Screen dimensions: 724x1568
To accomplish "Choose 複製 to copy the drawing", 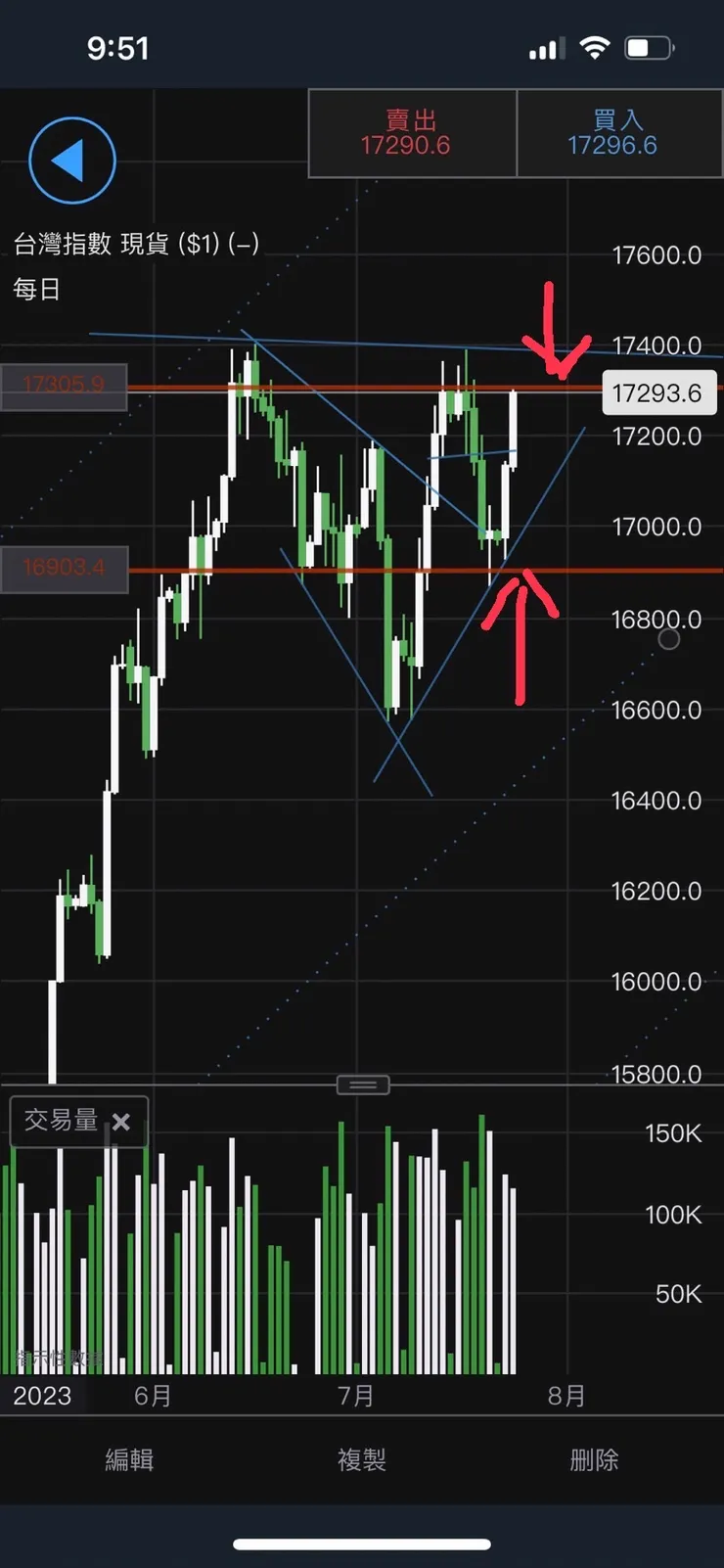I will [362, 1459].
